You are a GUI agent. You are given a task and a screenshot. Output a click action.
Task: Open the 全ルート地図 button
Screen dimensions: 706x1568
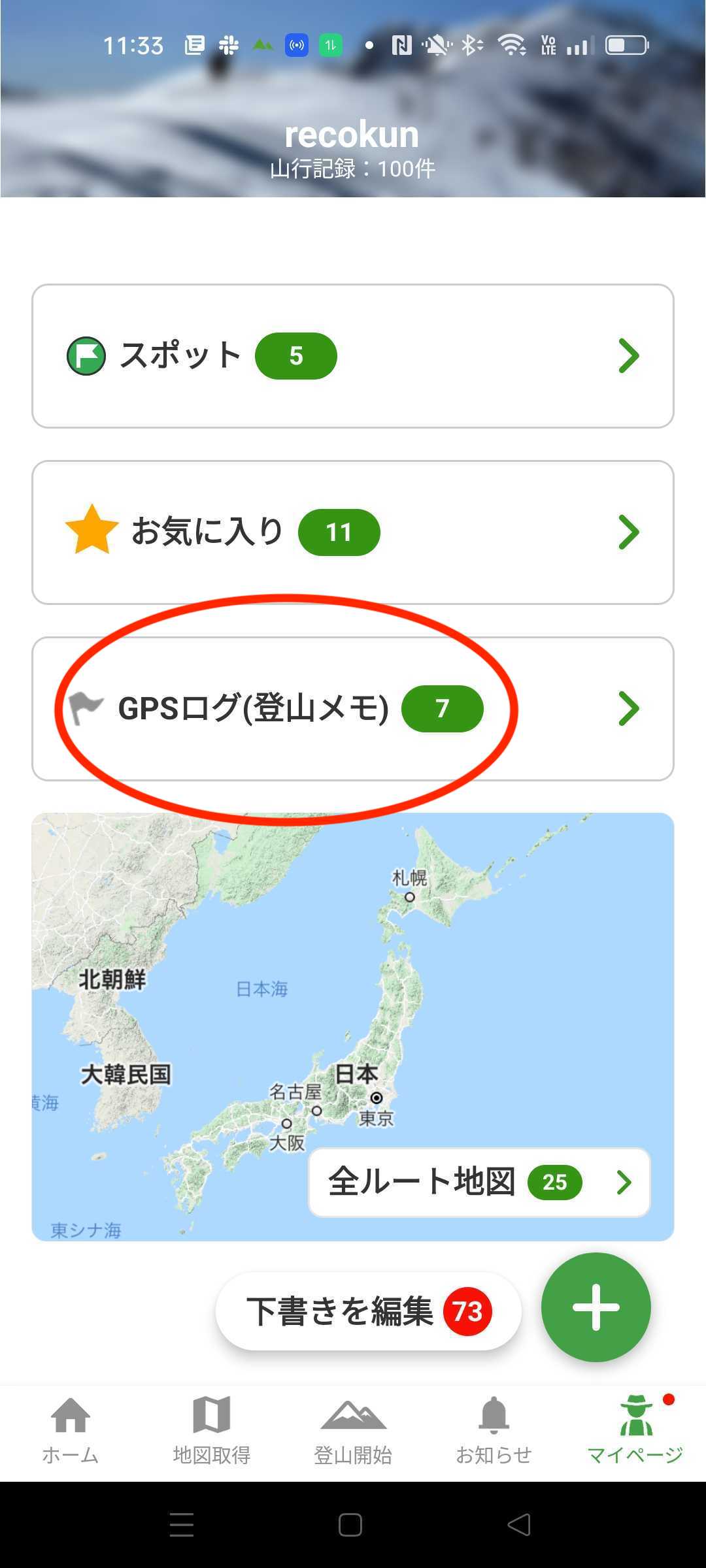coord(479,1182)
